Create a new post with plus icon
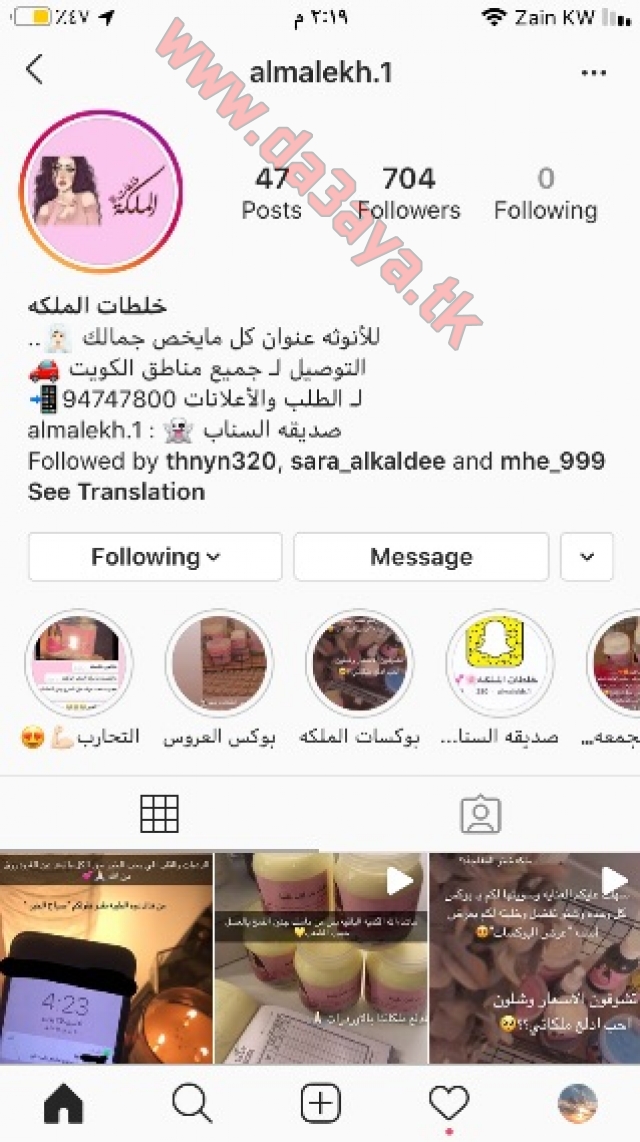Screen dimensions: 640x1142 pos(320,1103)
